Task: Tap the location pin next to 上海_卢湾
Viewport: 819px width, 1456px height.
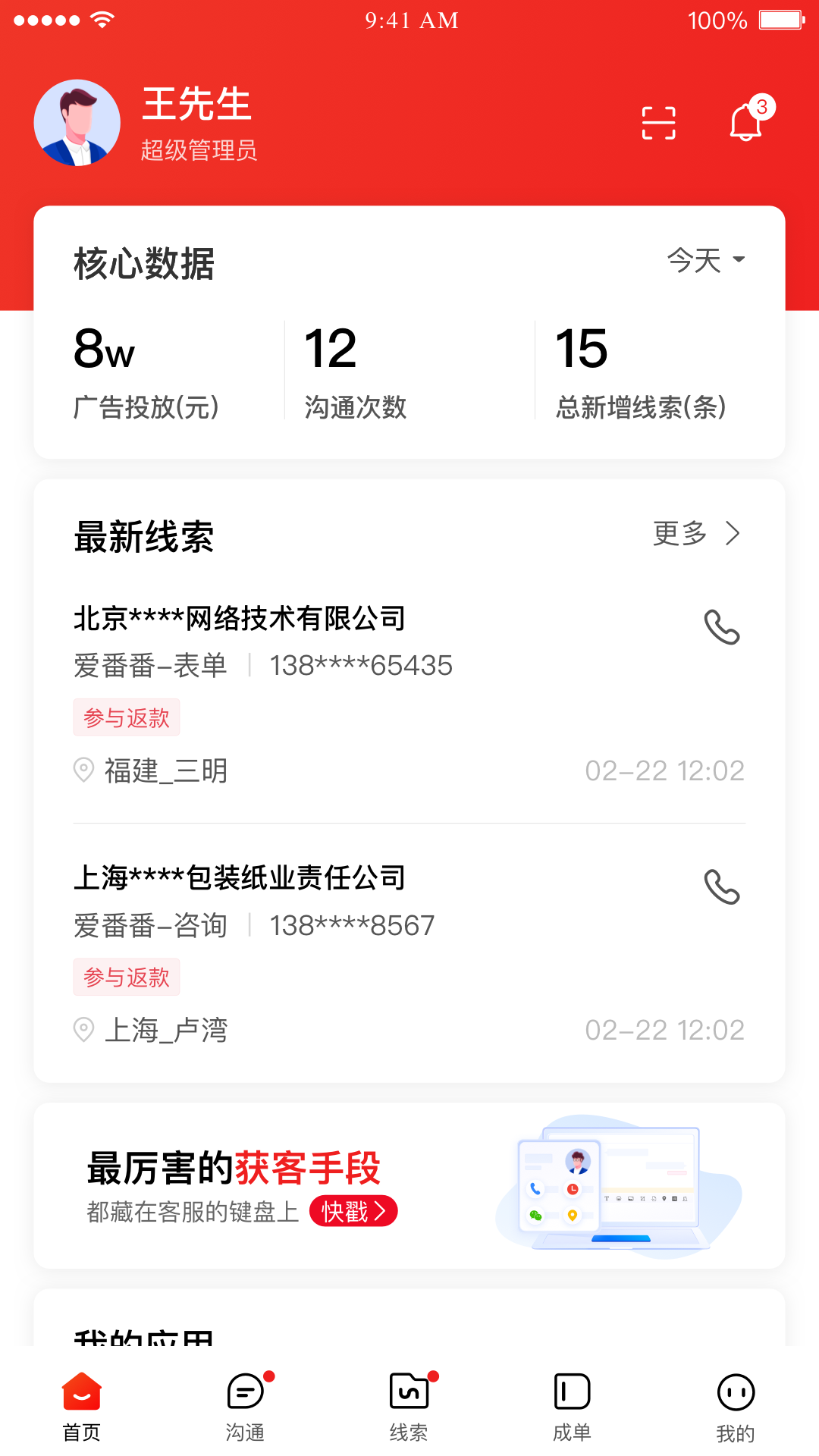Action: pyautogui.click(x=84, y=1029)
